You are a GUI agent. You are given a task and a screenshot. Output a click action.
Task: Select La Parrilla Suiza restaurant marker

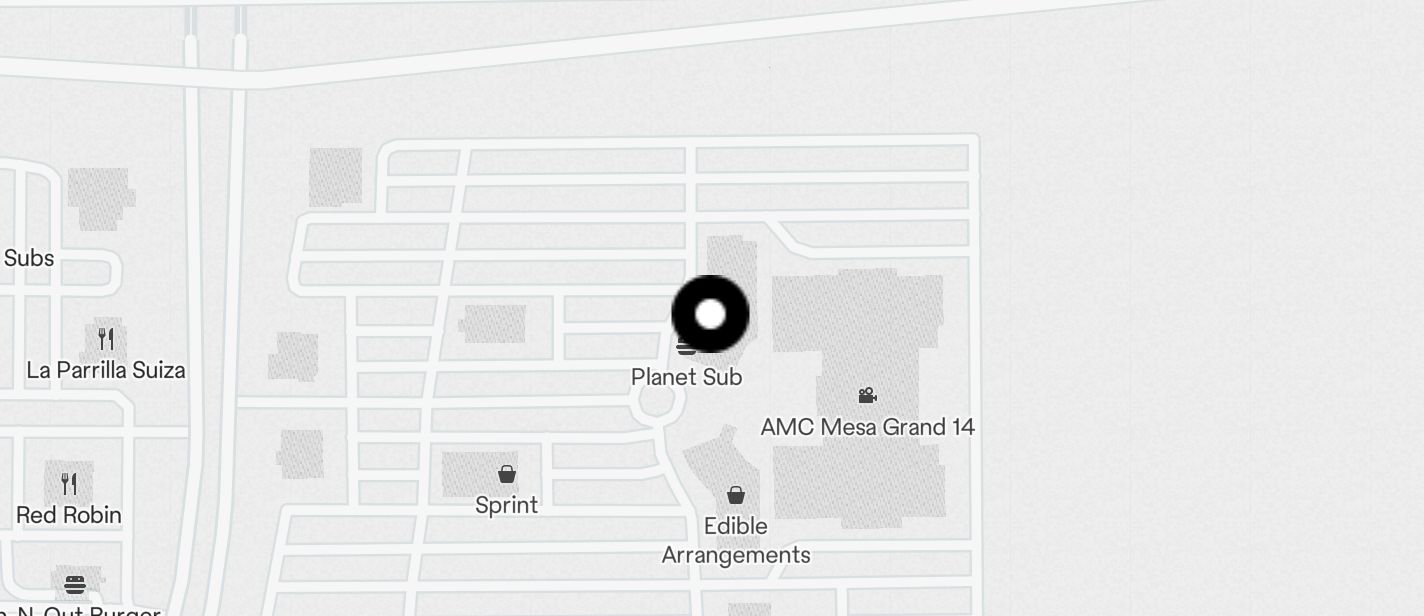106,338
